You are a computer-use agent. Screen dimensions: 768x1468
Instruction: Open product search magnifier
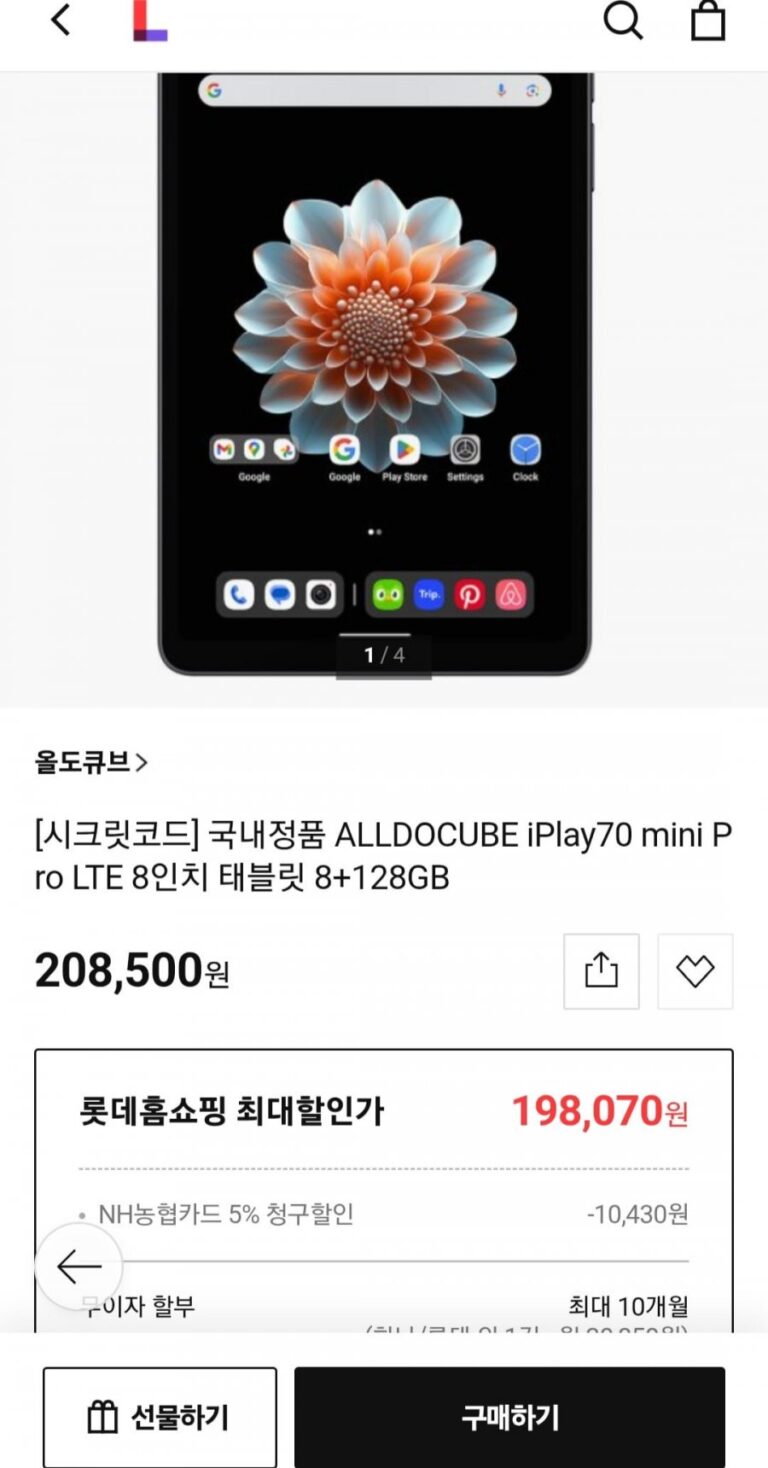622,21
